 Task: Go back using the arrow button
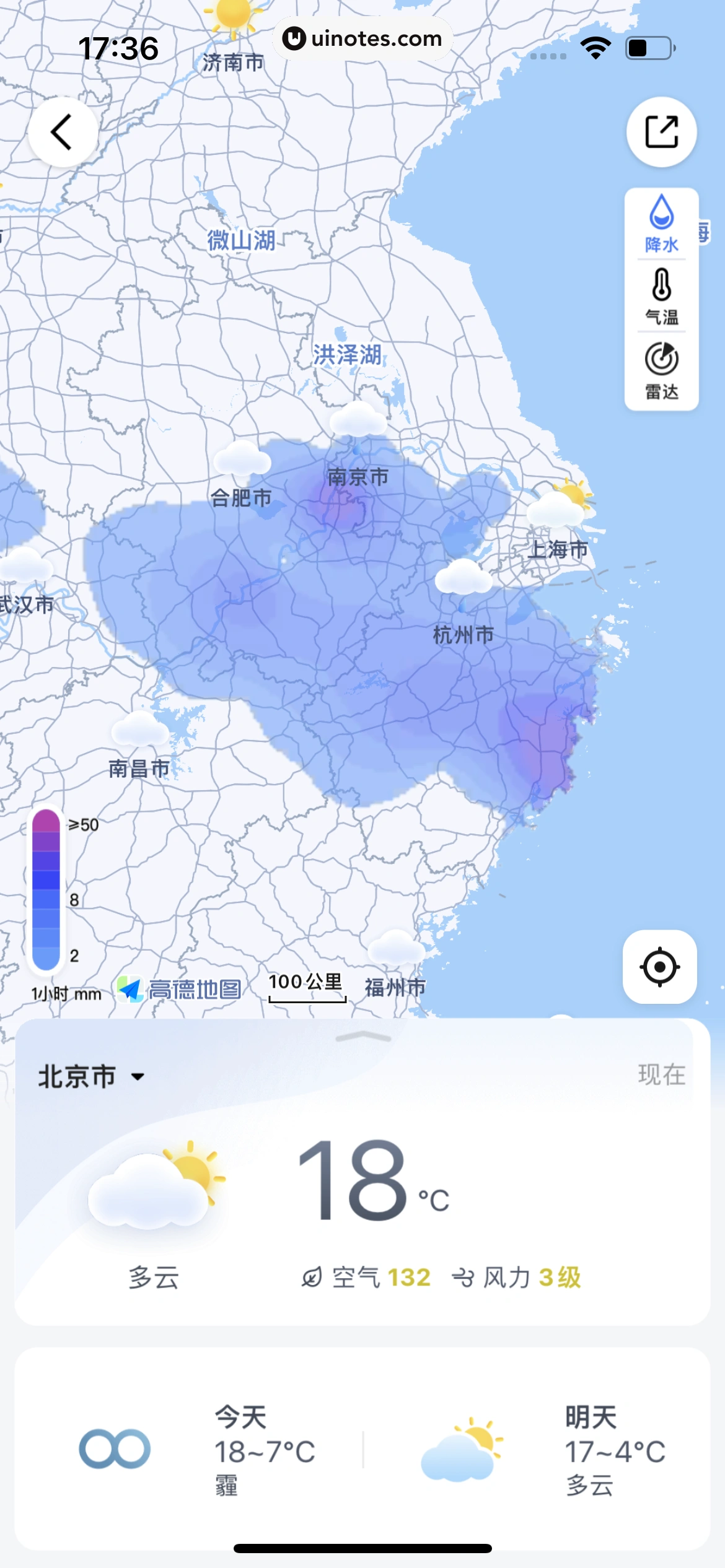pyautogui.click(x=62, y=132)
